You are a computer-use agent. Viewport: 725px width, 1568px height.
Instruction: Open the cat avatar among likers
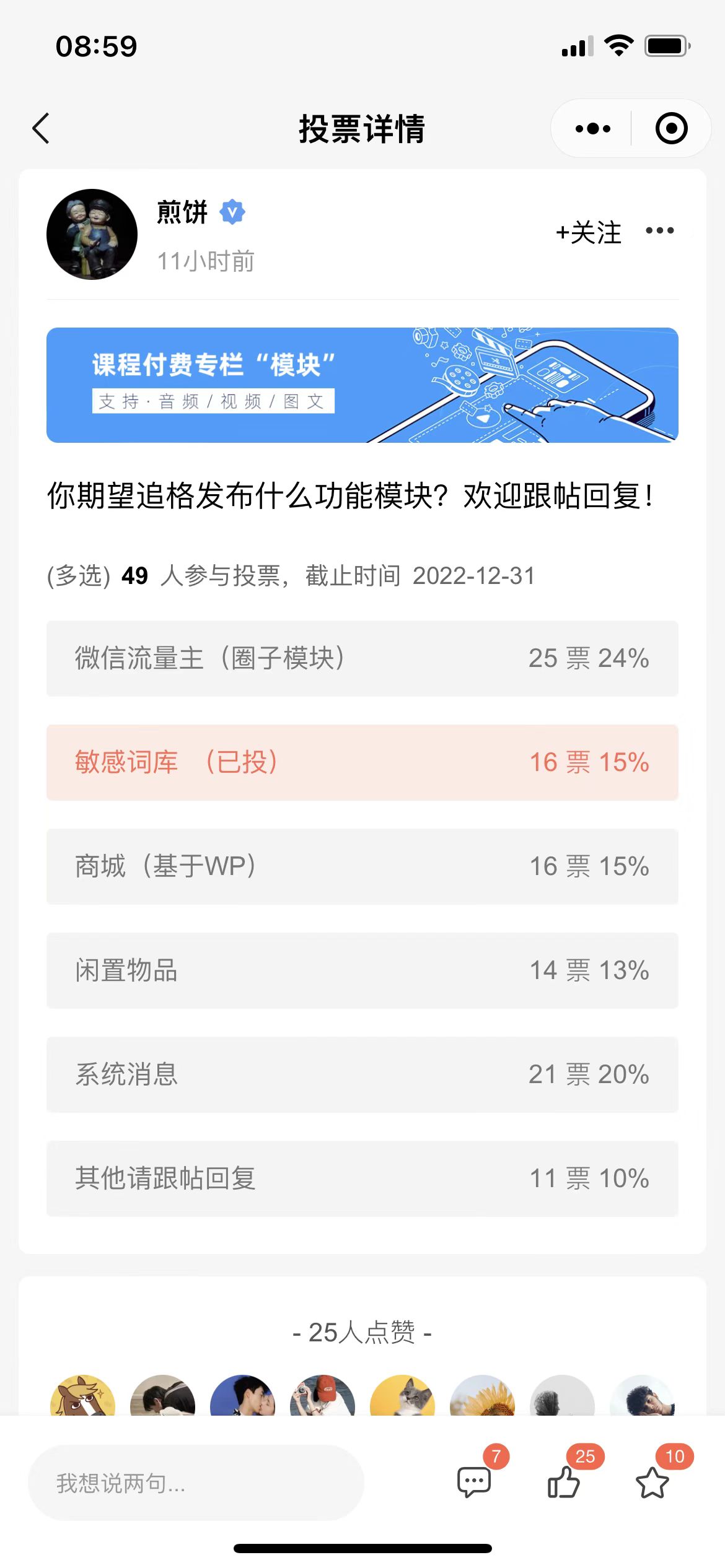(402, 1396)
